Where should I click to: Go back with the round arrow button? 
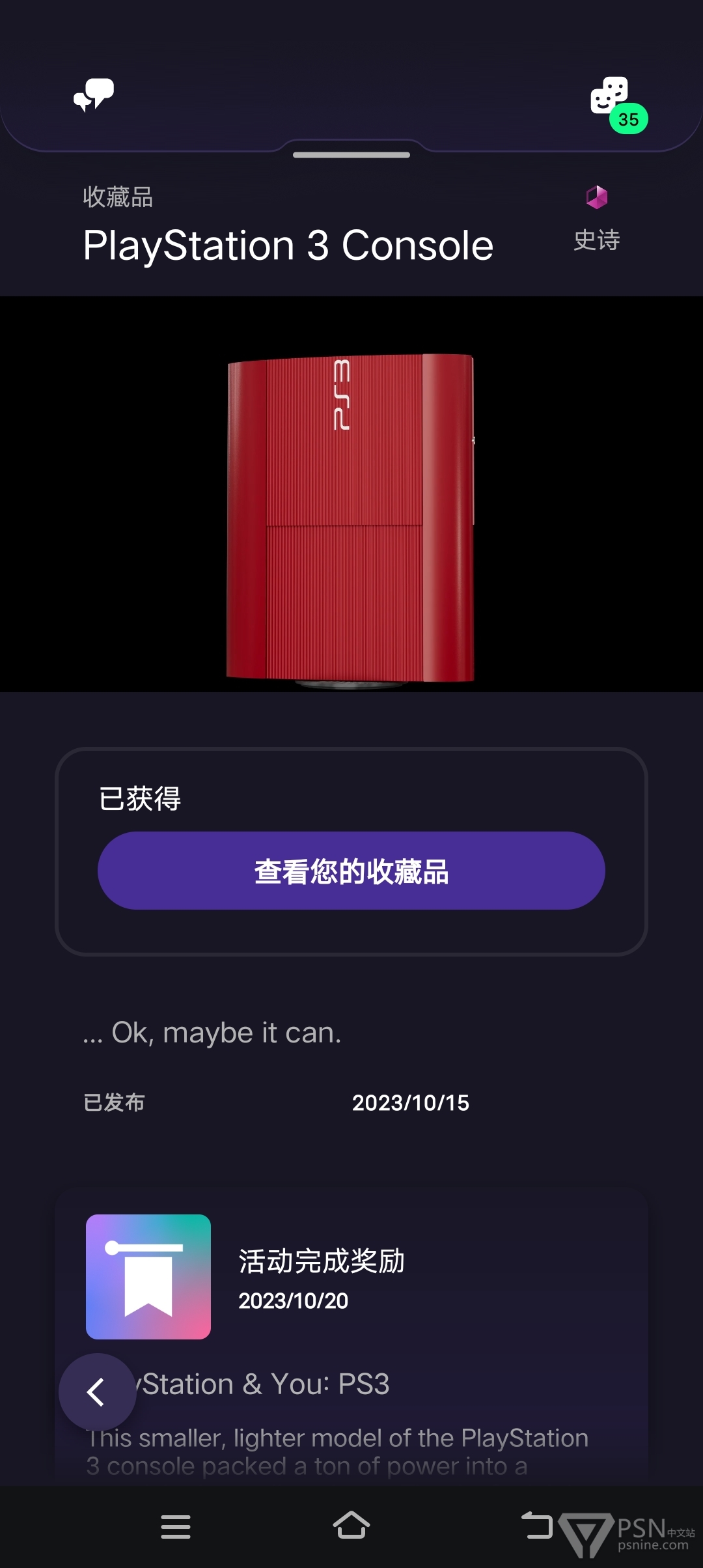click(x=97, y=1392)
